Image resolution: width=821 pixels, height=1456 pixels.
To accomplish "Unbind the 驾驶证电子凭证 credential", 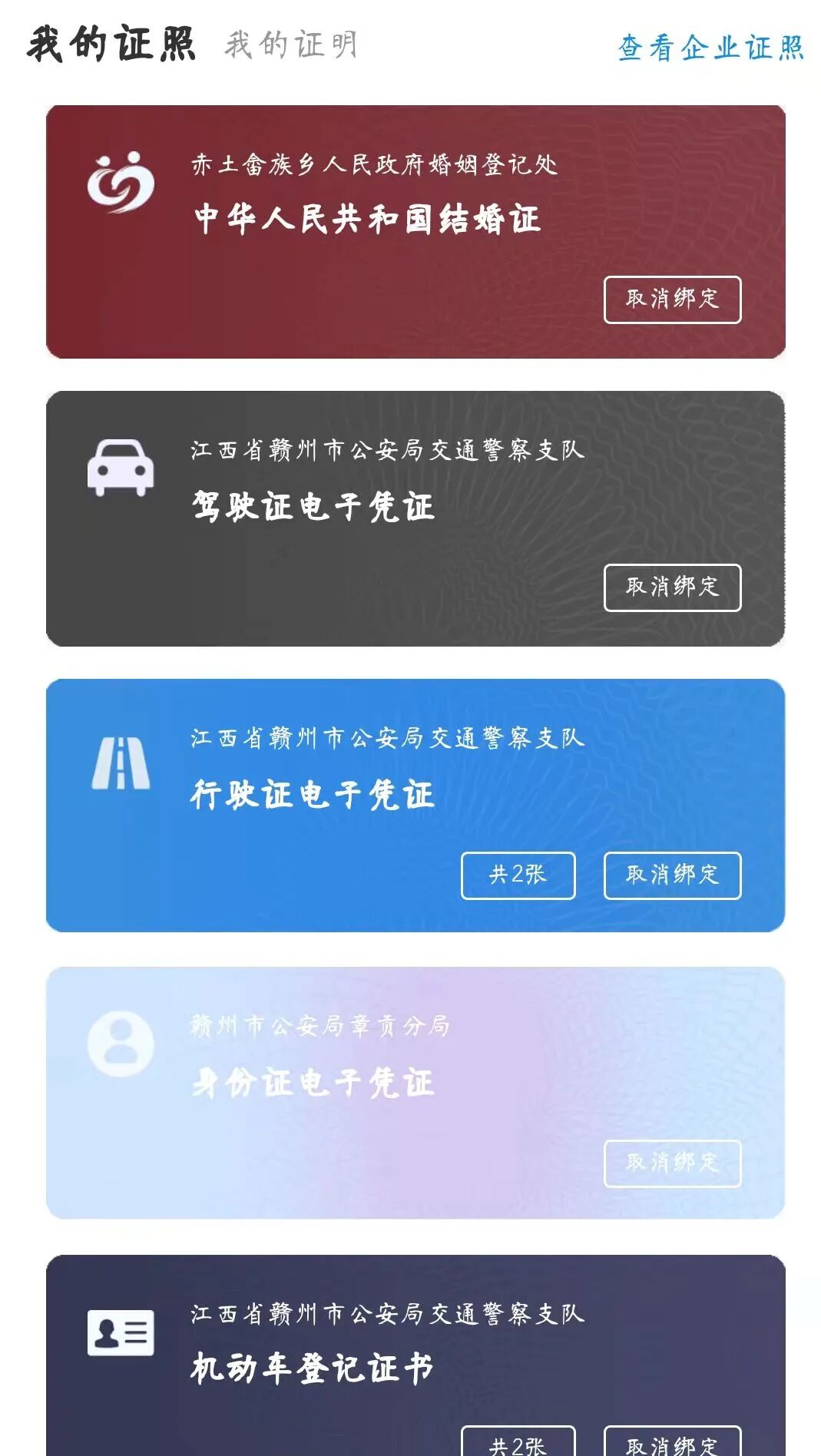I will tap(674, 587).
